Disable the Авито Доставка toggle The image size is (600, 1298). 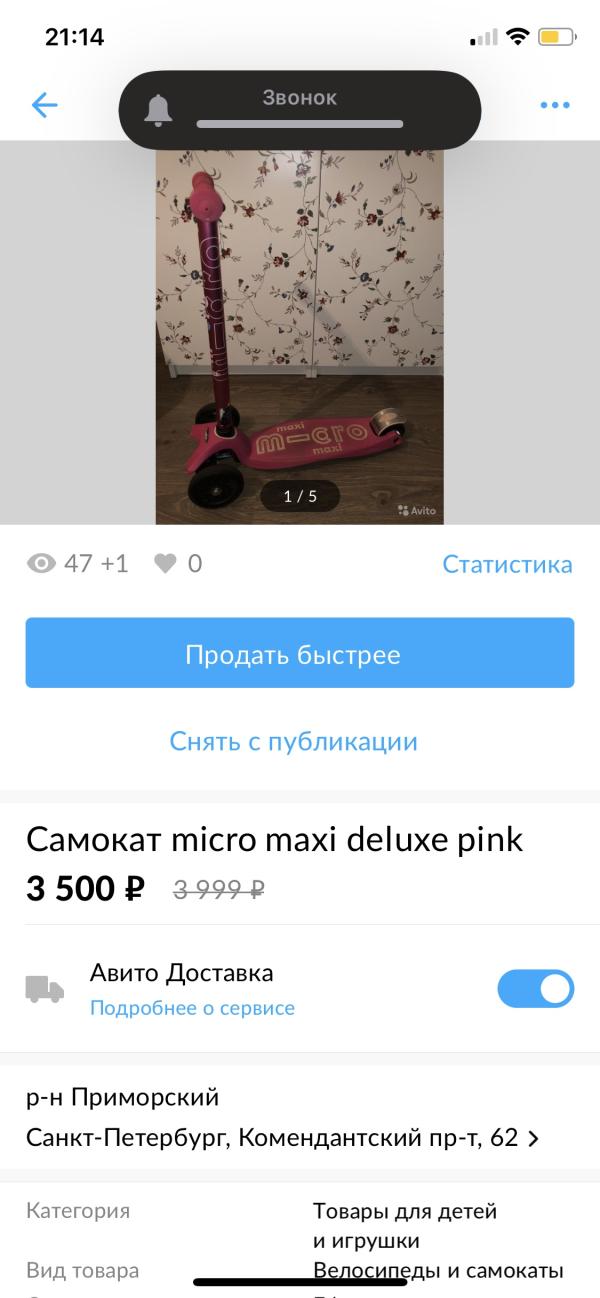(x=536, y=989)
